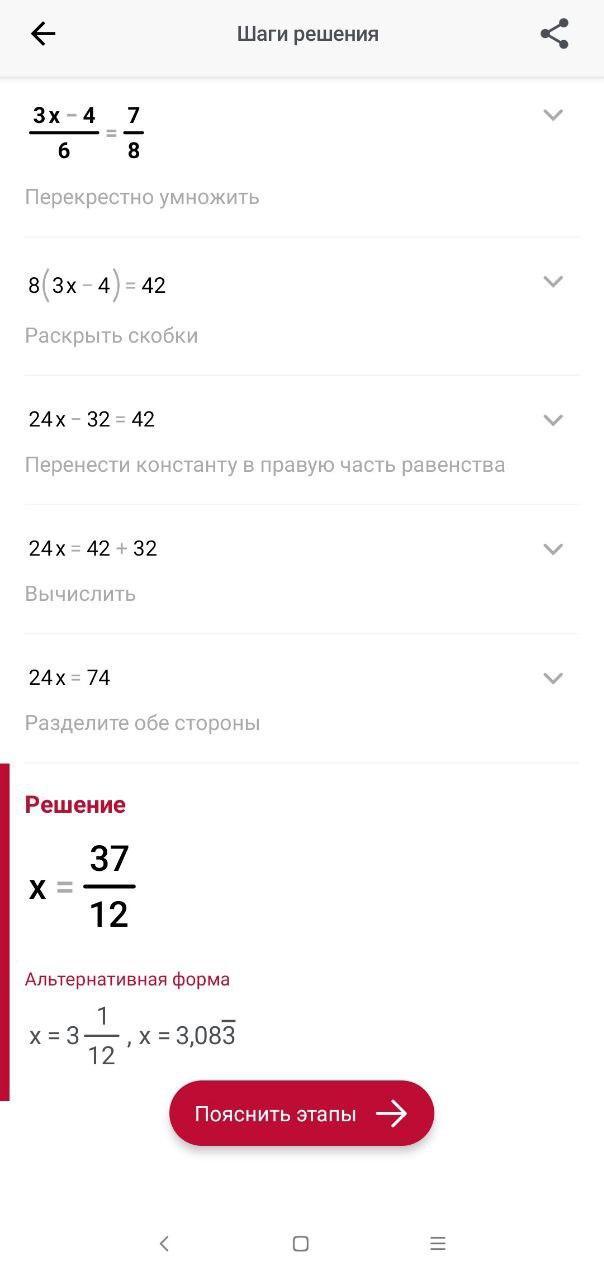Go back using the top-left arrow
Screen dimensions: 604x1280
click(43, 34)
